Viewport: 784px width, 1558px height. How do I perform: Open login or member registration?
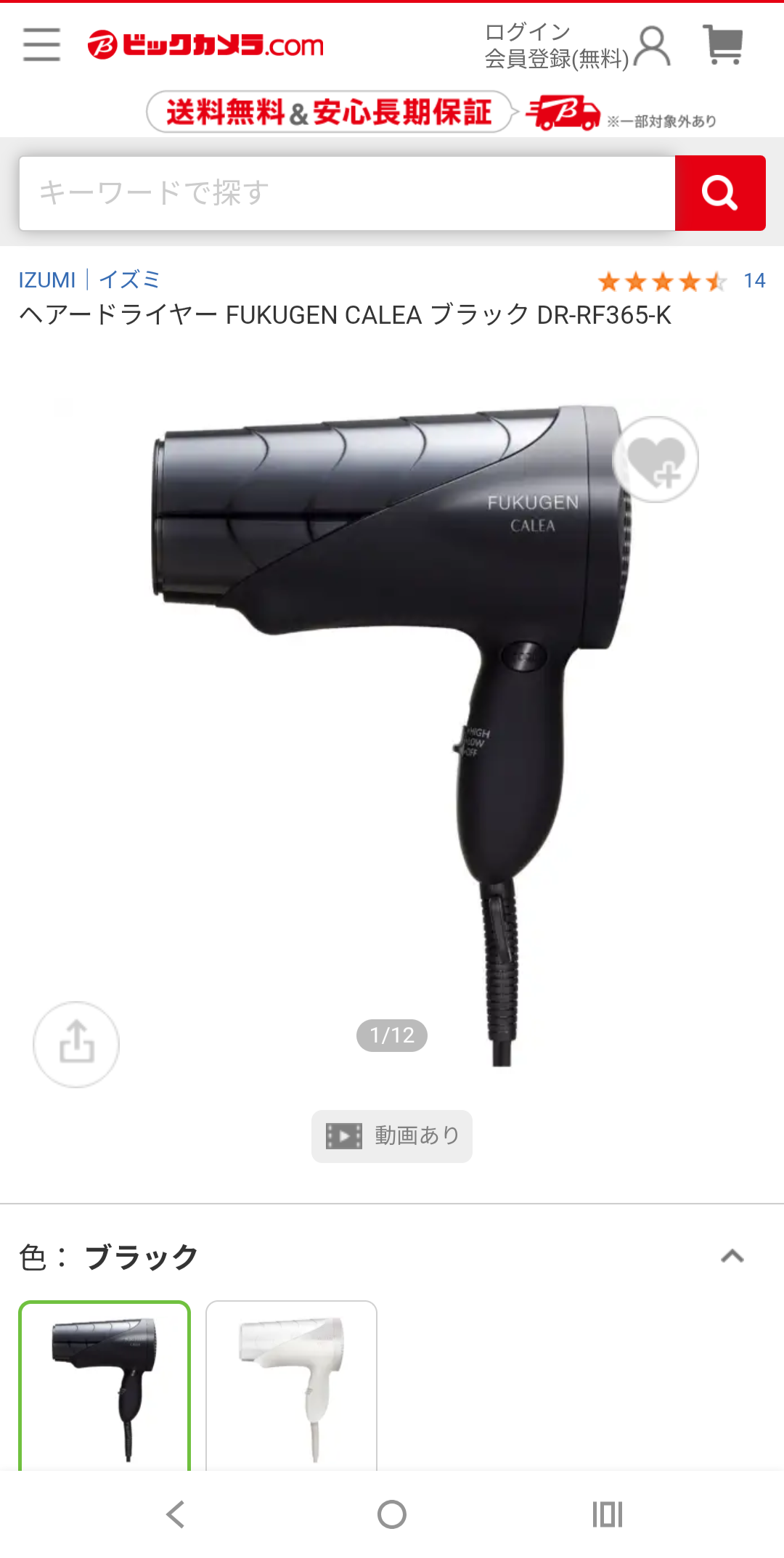tap(577, 45)
